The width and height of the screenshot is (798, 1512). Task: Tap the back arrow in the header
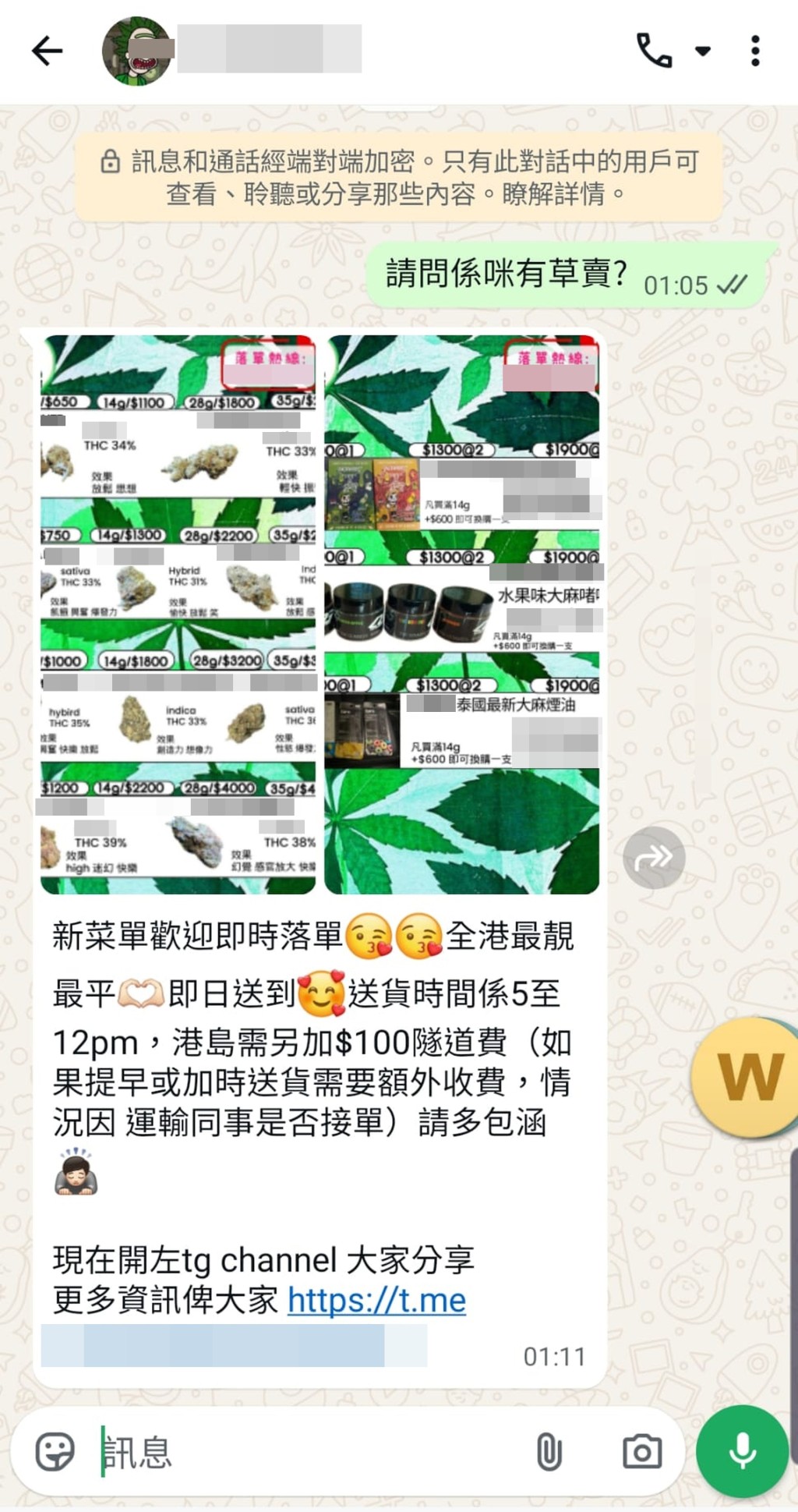coord(48,49)
